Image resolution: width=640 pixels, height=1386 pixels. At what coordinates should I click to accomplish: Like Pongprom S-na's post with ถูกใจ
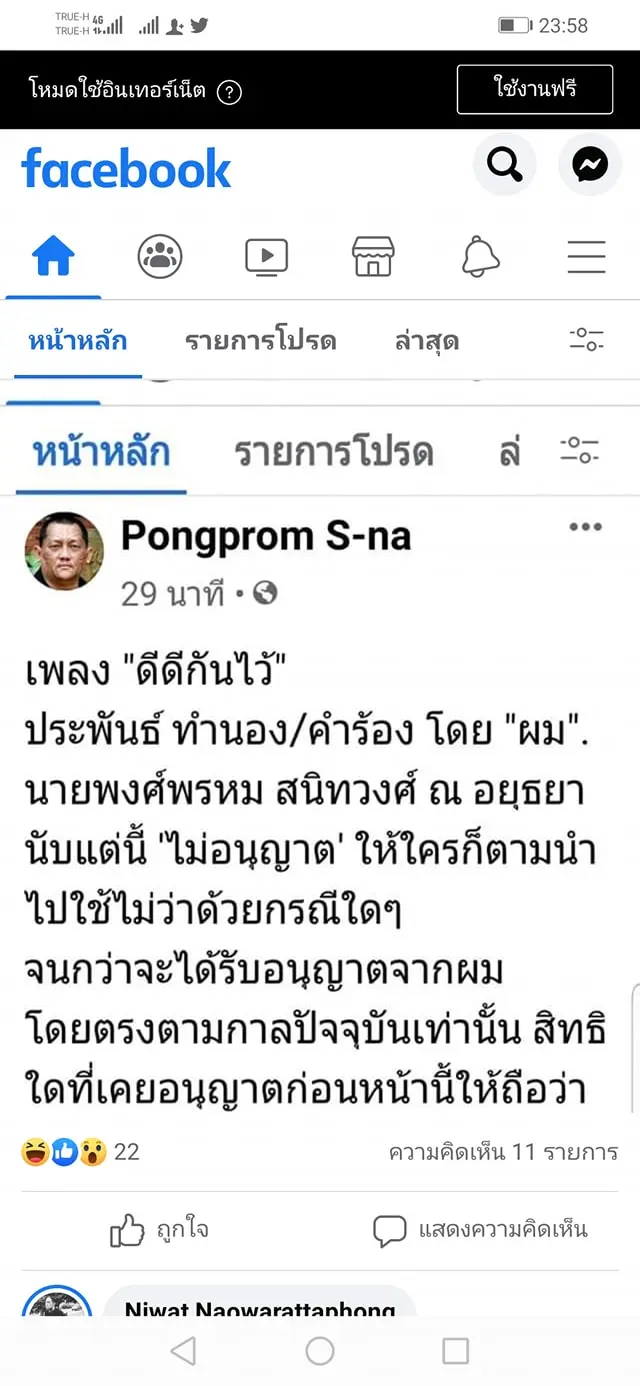160,1230
